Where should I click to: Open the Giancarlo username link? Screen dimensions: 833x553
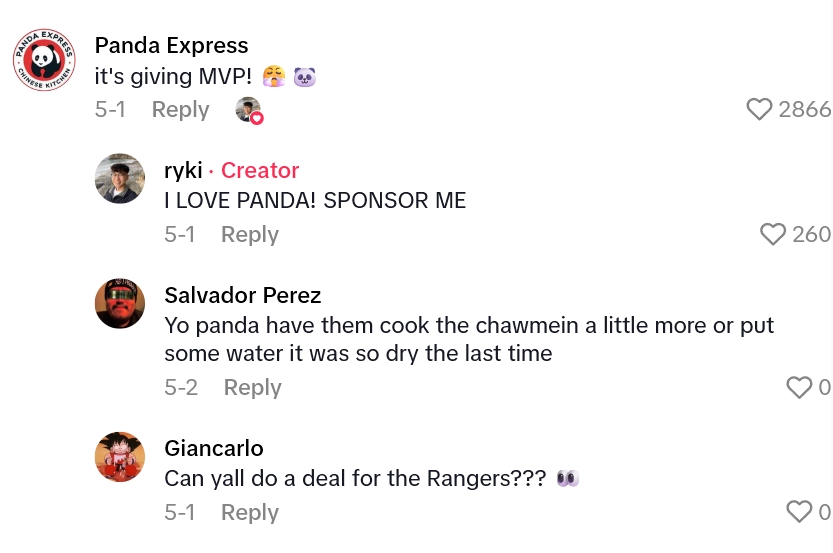click(x=214, y=447)
